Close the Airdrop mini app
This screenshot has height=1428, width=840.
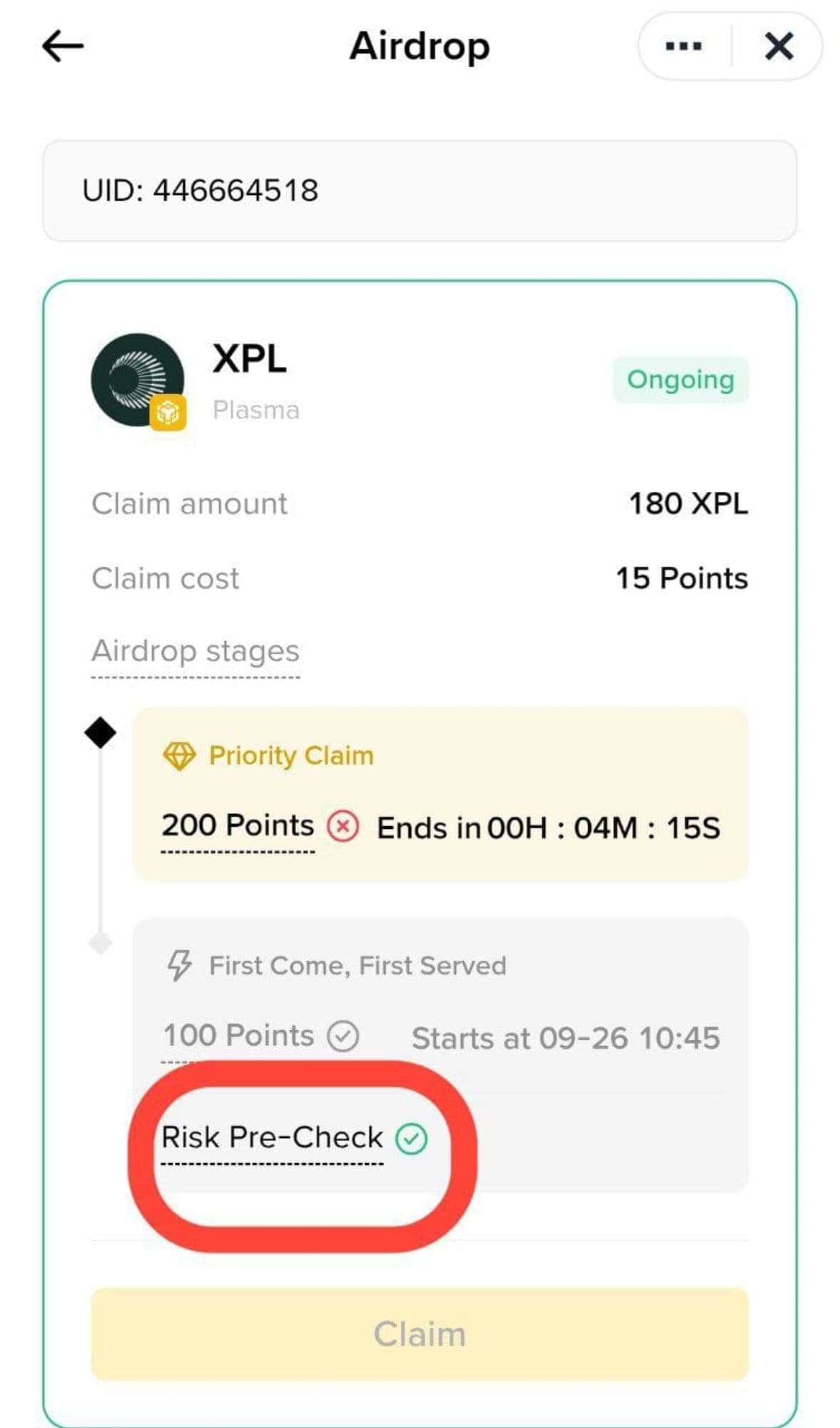click(778, 47)
